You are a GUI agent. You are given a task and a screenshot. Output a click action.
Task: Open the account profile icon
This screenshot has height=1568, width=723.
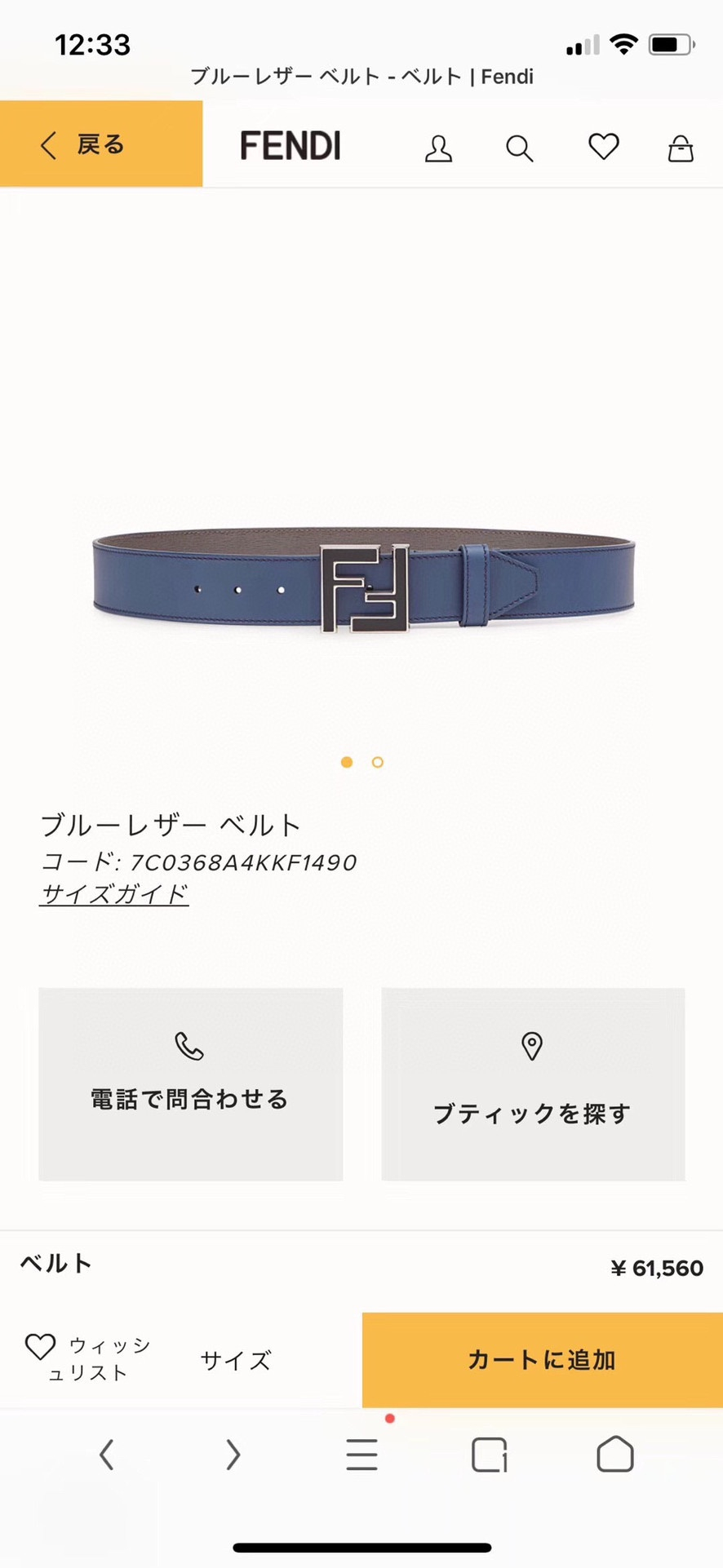(x=438, y=148)
